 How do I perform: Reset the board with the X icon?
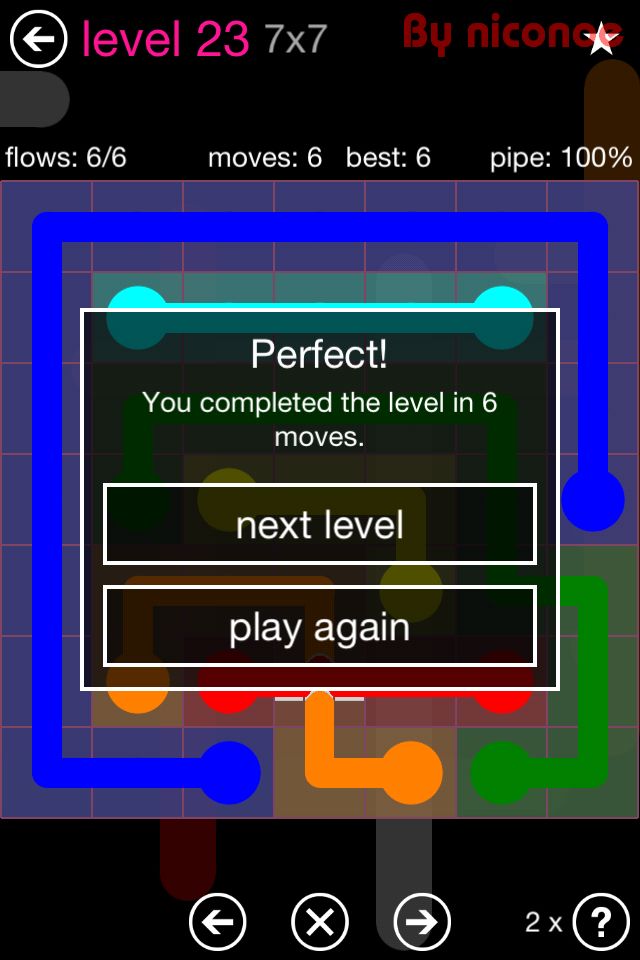tap(320, 921)
